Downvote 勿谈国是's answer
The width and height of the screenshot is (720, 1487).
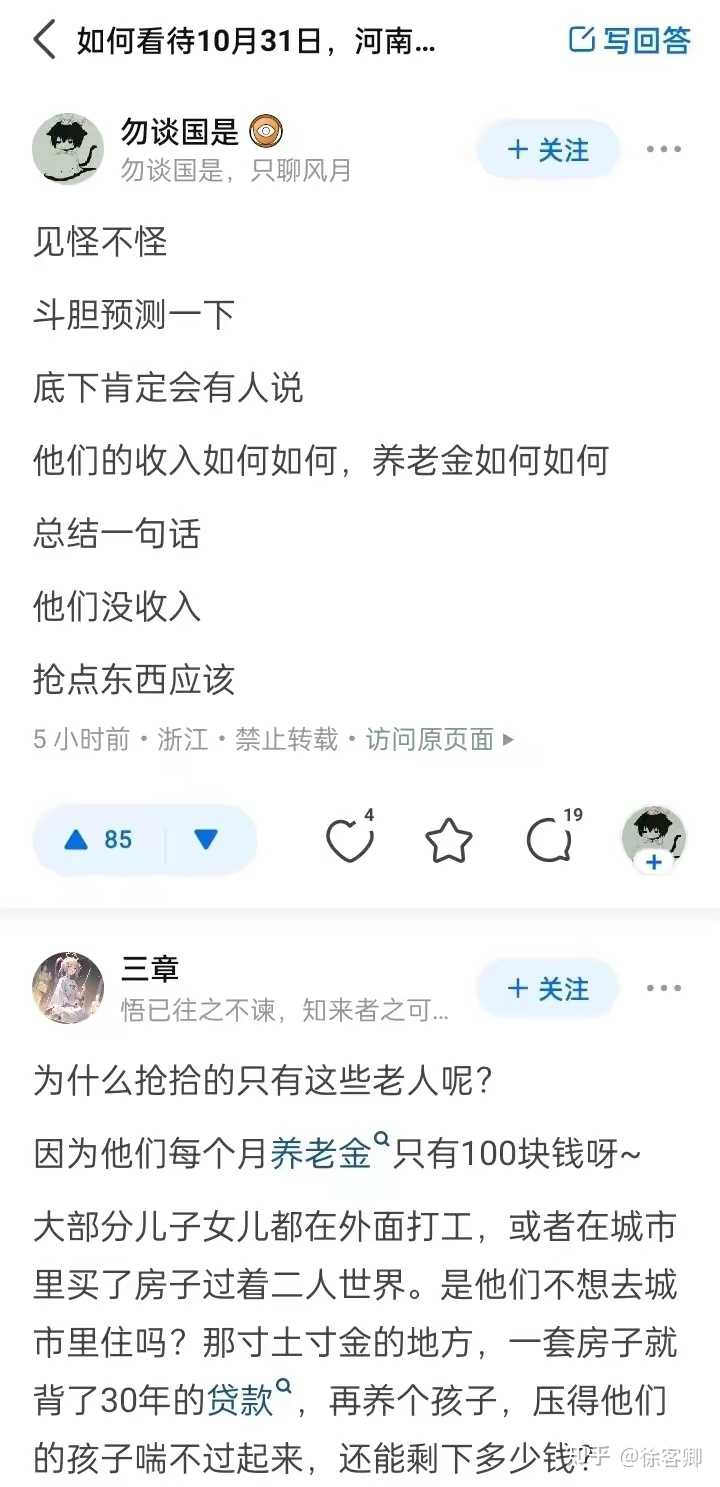[206, 839]
